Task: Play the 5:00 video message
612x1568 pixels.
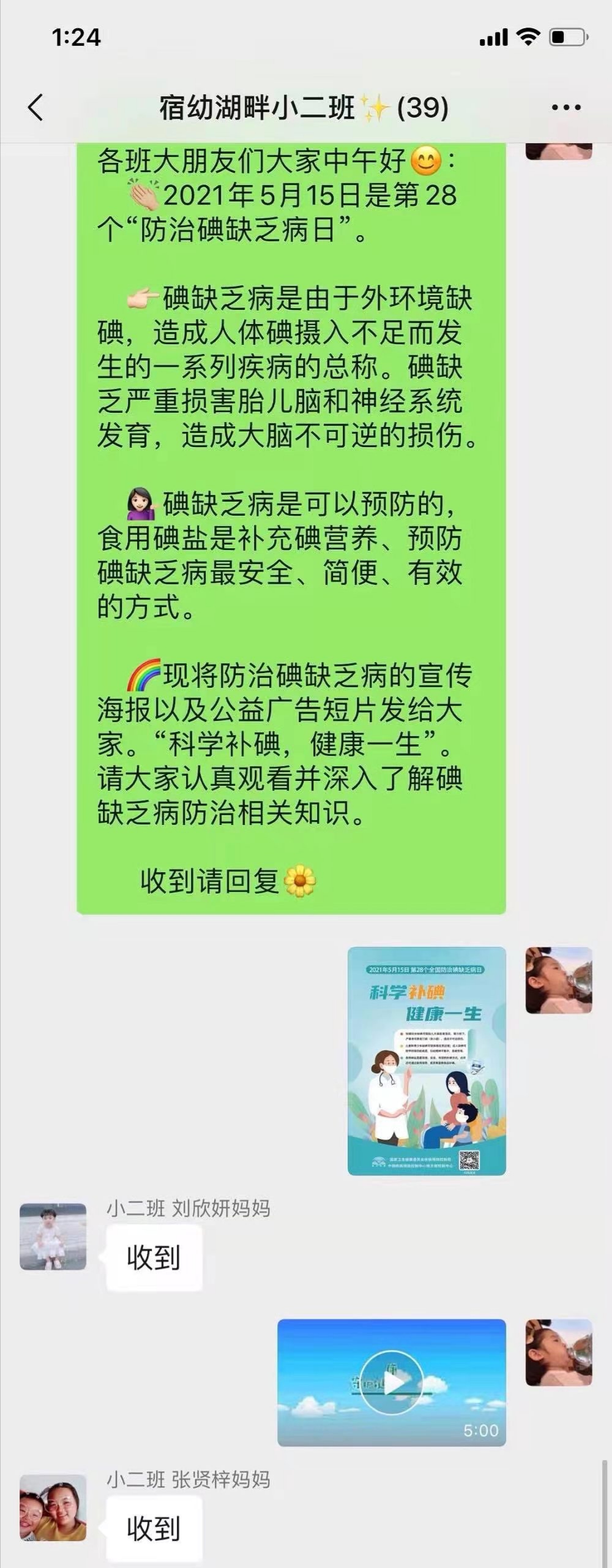Action: point(392,1383)
